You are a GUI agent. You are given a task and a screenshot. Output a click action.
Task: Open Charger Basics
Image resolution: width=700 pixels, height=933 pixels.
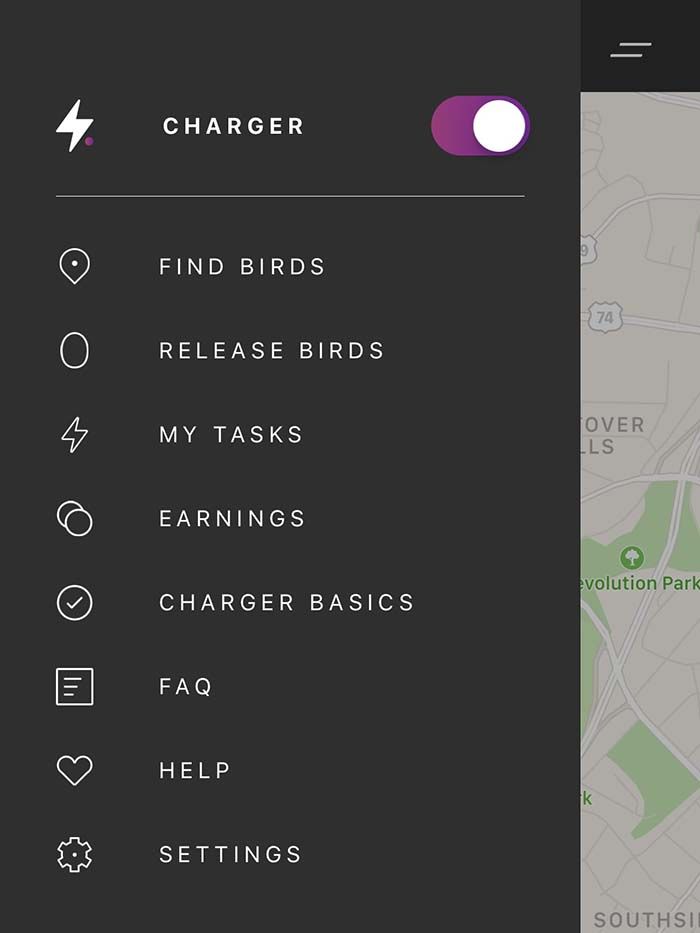[286, 603]
